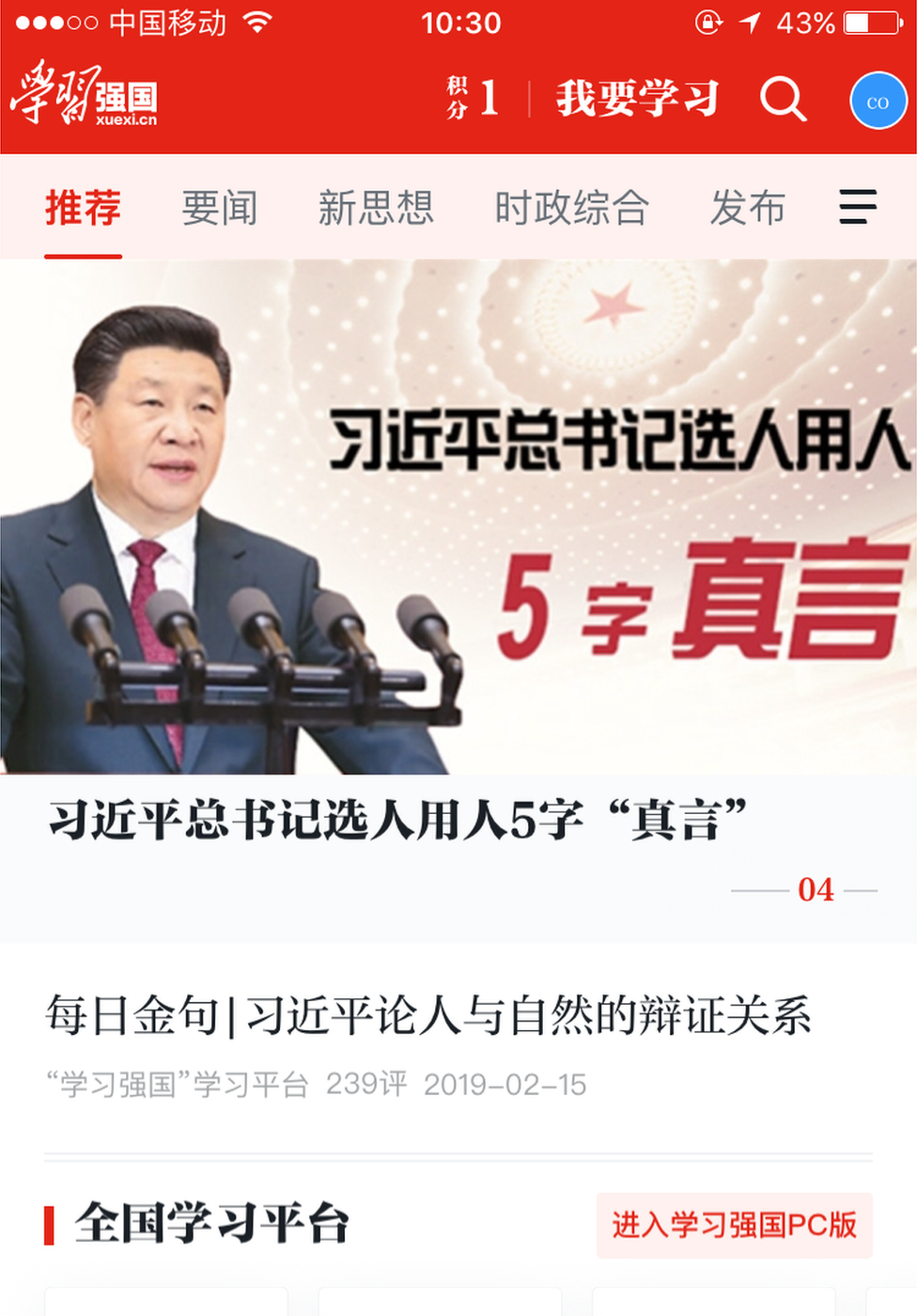
Task: Tap the 04 carousel slide indicator
Action: 816,889
